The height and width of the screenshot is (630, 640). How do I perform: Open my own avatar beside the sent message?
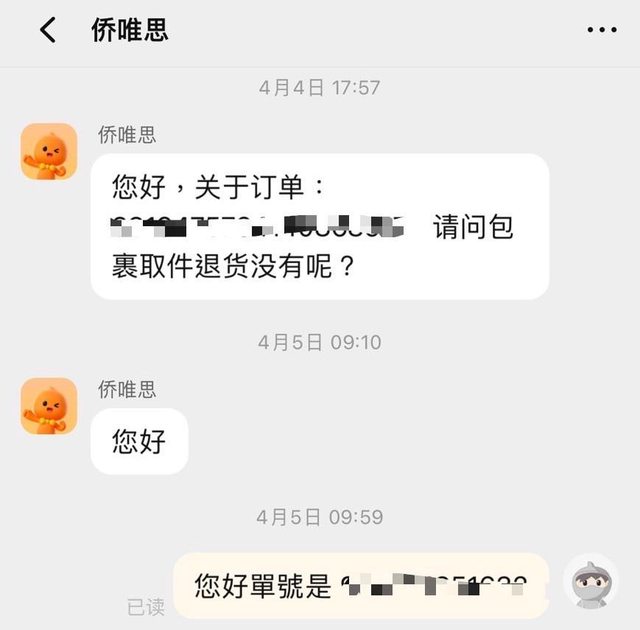[590, 582]
